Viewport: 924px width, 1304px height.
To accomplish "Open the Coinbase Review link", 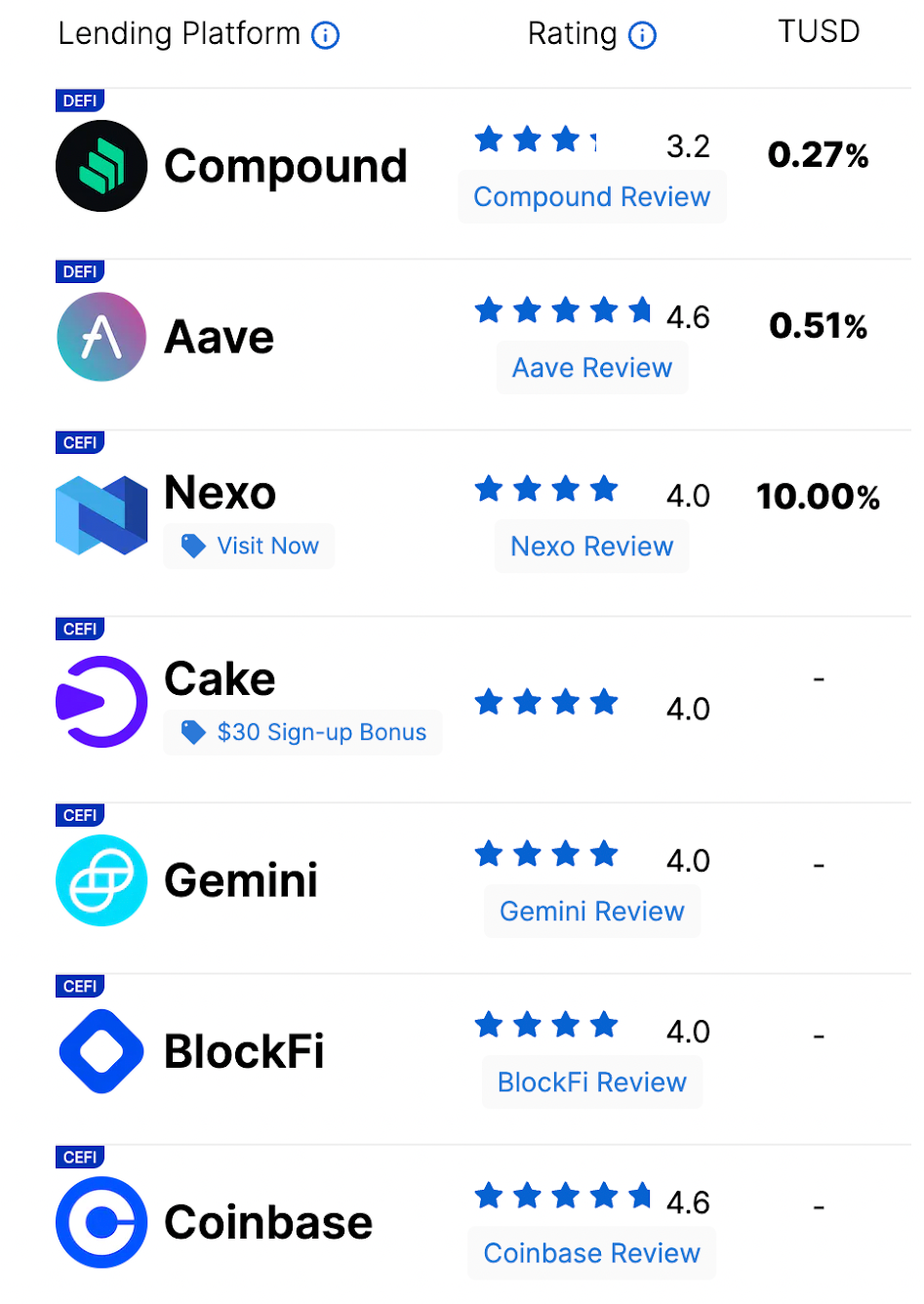I will (591, 1253).
